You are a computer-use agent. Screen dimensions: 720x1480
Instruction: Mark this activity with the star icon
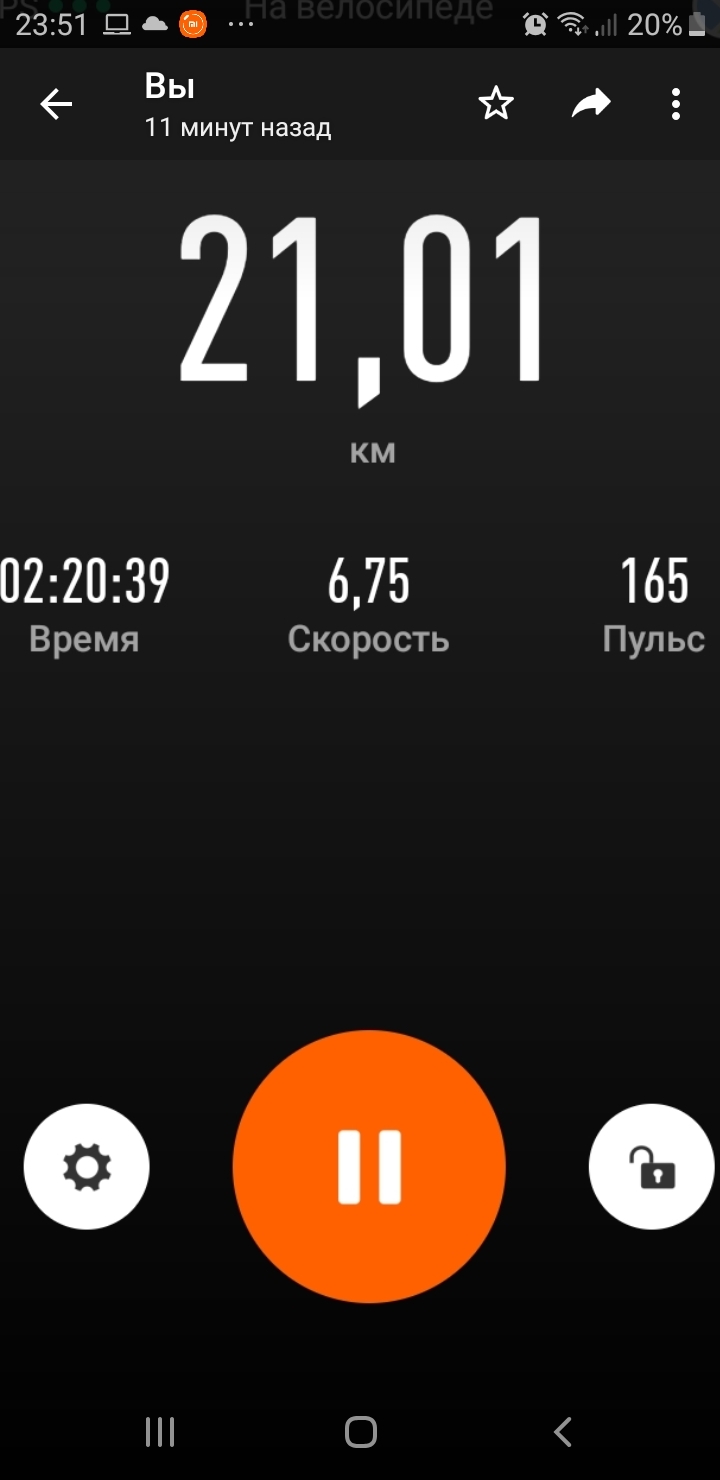(x=496, y=104)
